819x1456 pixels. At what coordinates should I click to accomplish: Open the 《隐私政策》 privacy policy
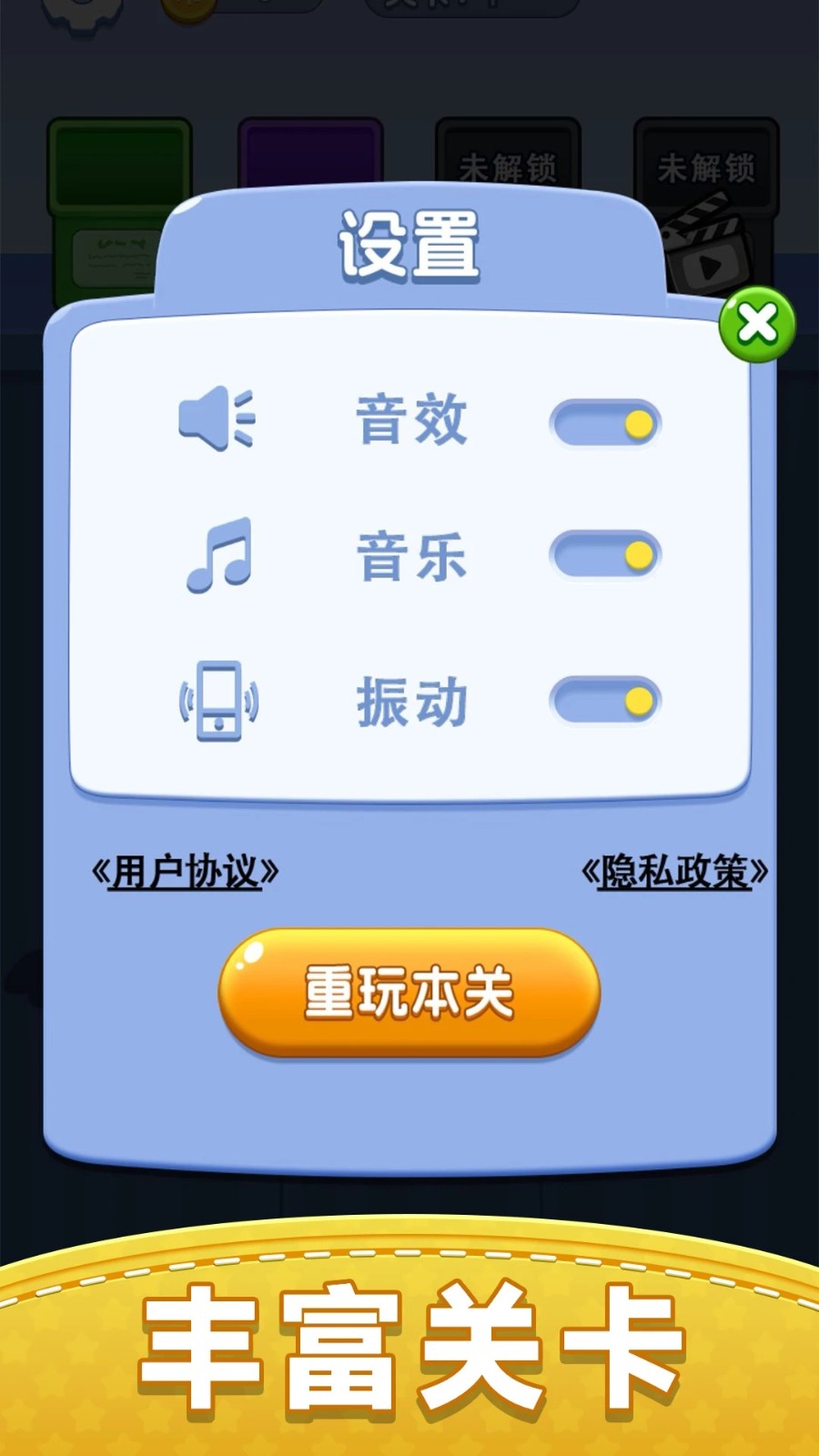pos(677,872)
